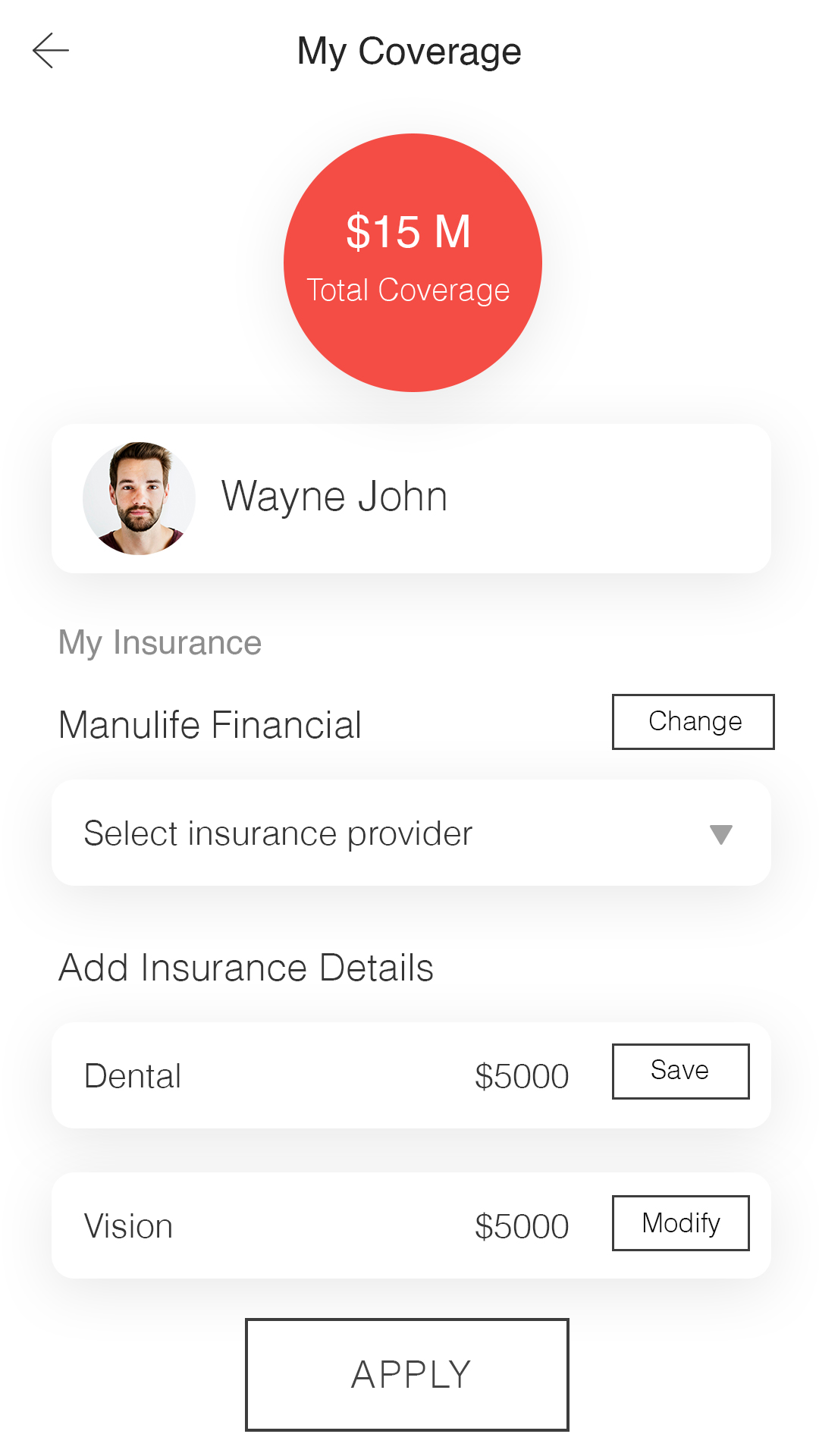Screen dimensions: 819x1456
Task: Expand the Select insurance provider dropdown
Action: pyautogui.click(x=411, y=833)
